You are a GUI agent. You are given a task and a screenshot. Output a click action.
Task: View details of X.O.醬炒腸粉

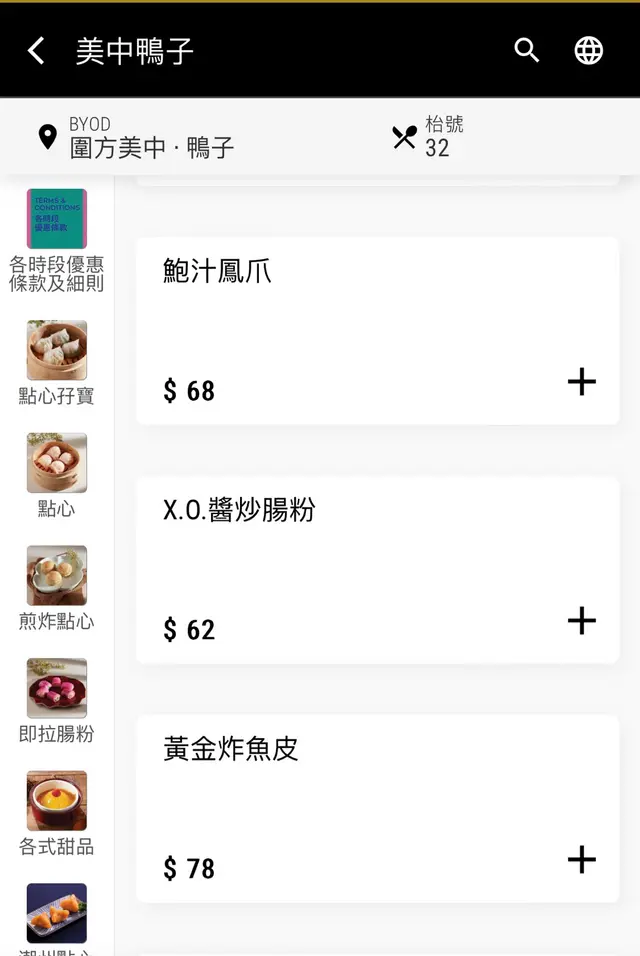[239, 510]
